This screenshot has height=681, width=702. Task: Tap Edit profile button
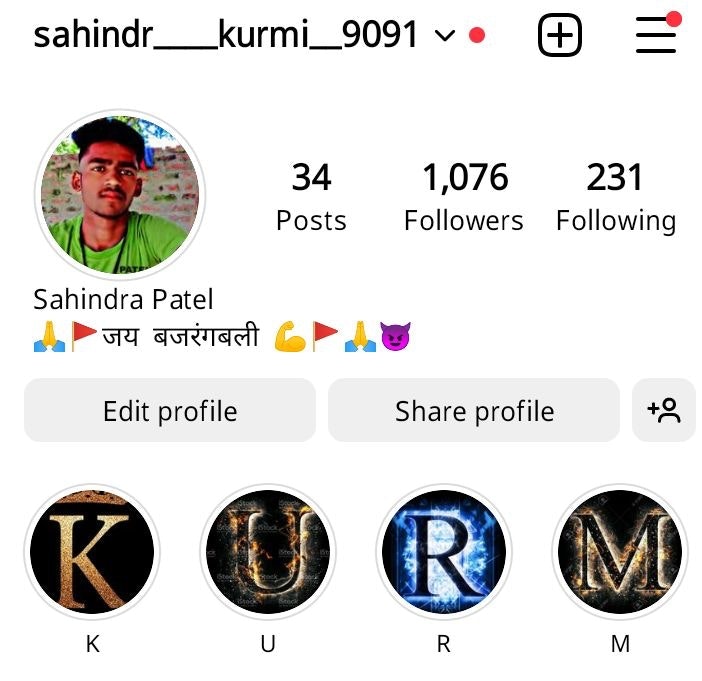pyautogui.click(x=170, y=411)
